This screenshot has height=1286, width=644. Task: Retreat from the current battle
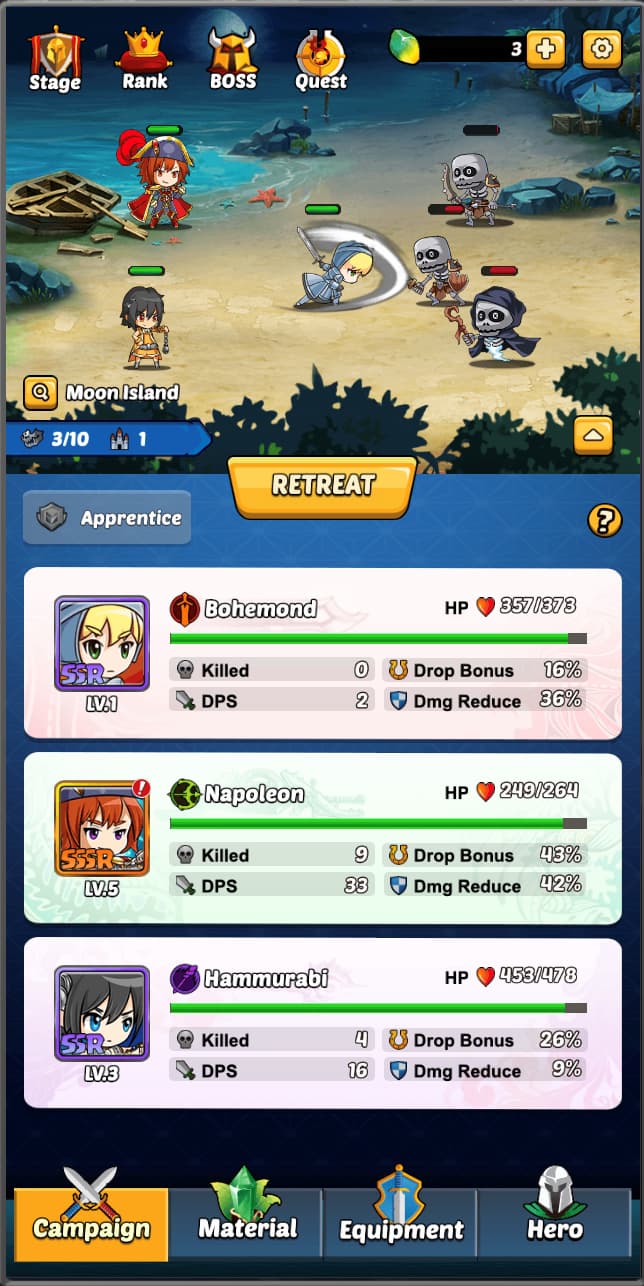click(322, 486)
